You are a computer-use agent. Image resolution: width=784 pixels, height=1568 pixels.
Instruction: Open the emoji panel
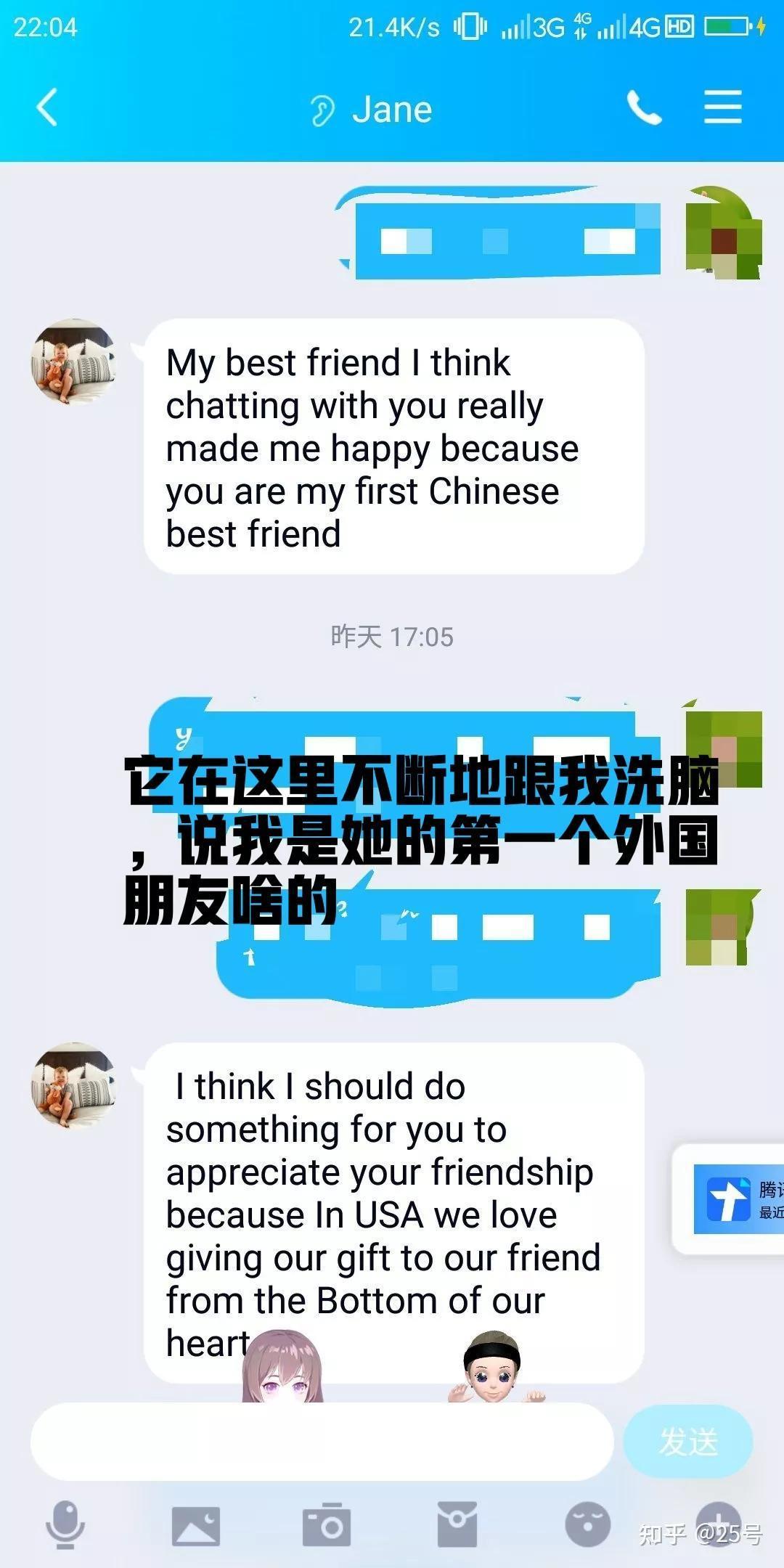[587, 1524]
